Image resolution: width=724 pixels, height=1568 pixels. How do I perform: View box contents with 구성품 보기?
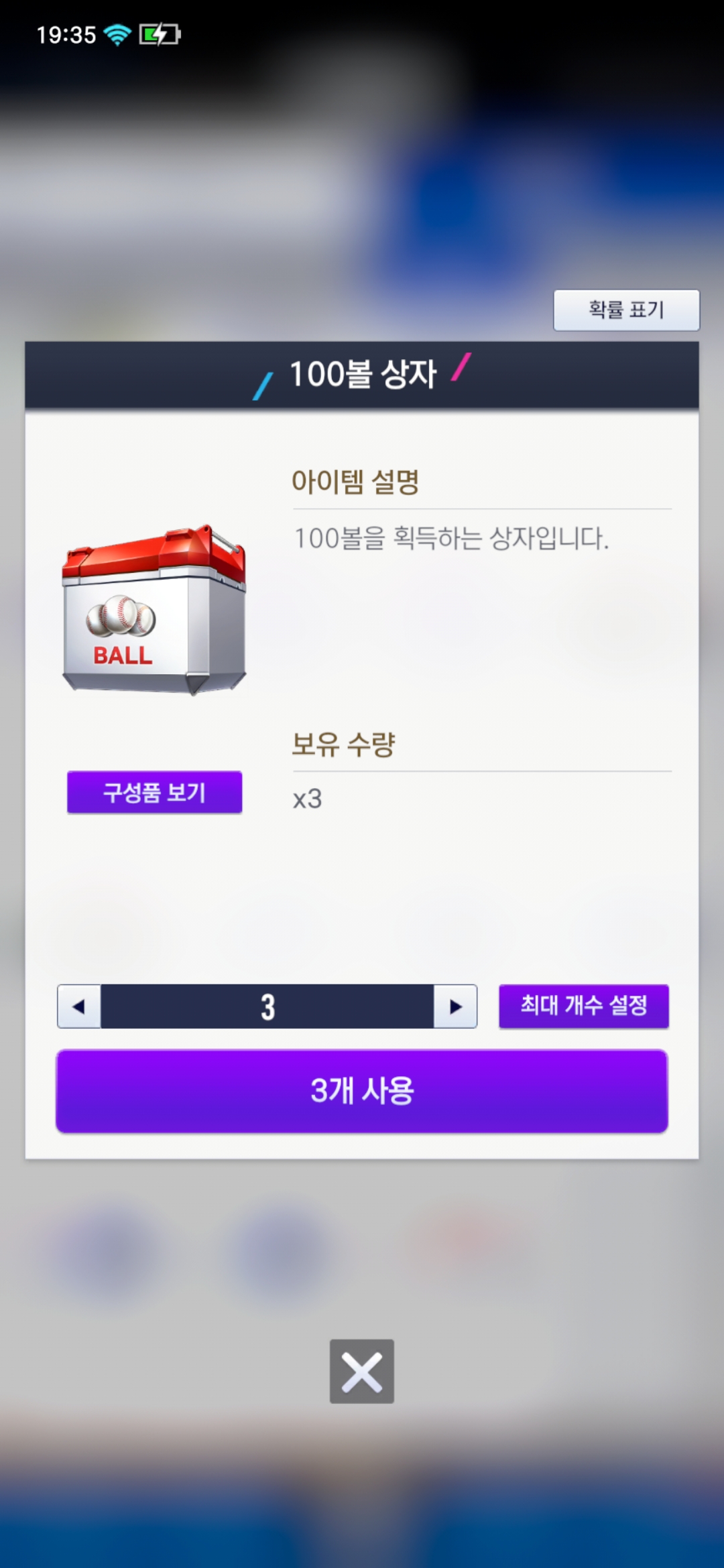pos(154,792)
